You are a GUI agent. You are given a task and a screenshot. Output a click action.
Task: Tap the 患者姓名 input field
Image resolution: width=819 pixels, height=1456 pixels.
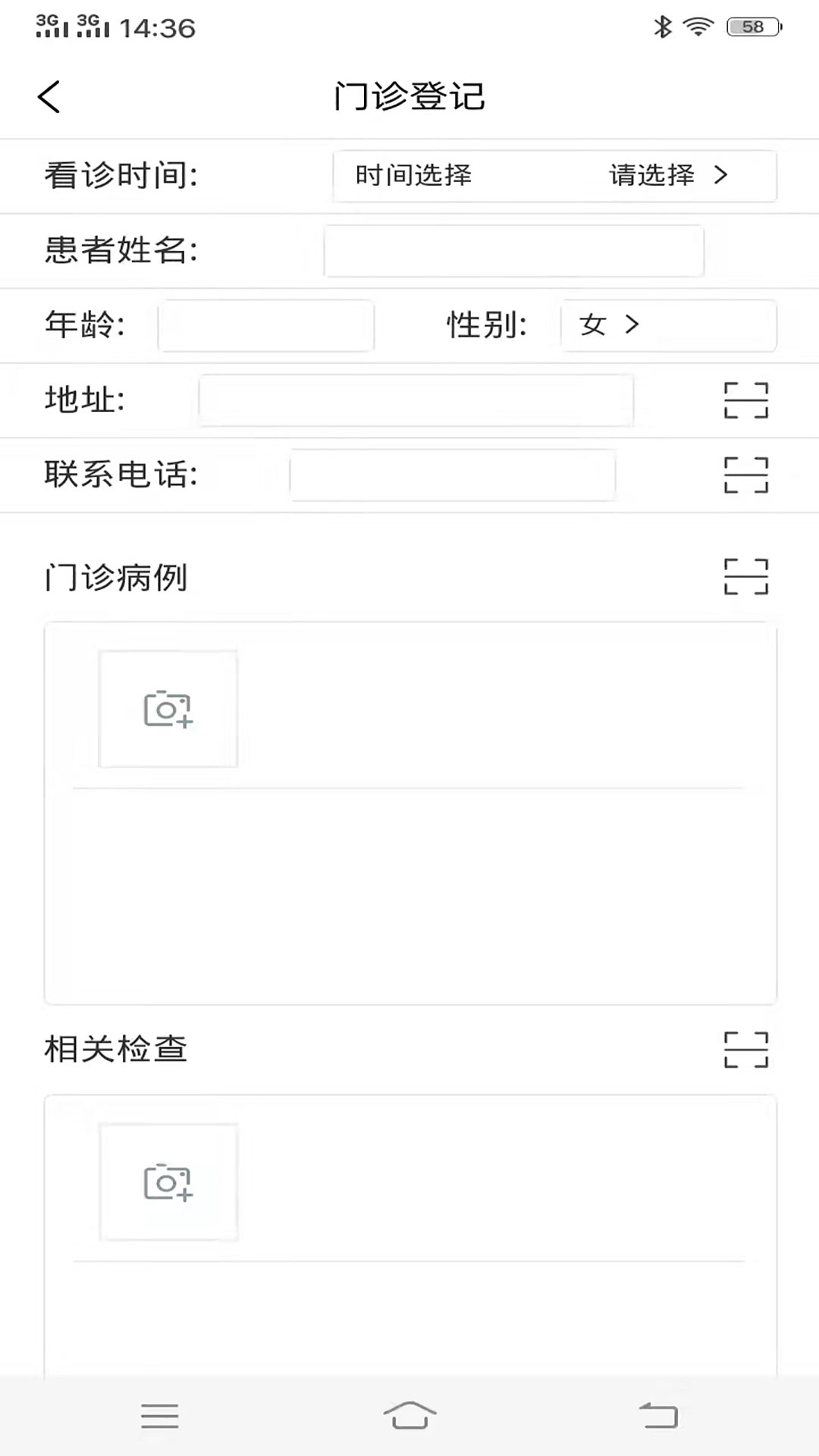(x=513, y=250)
